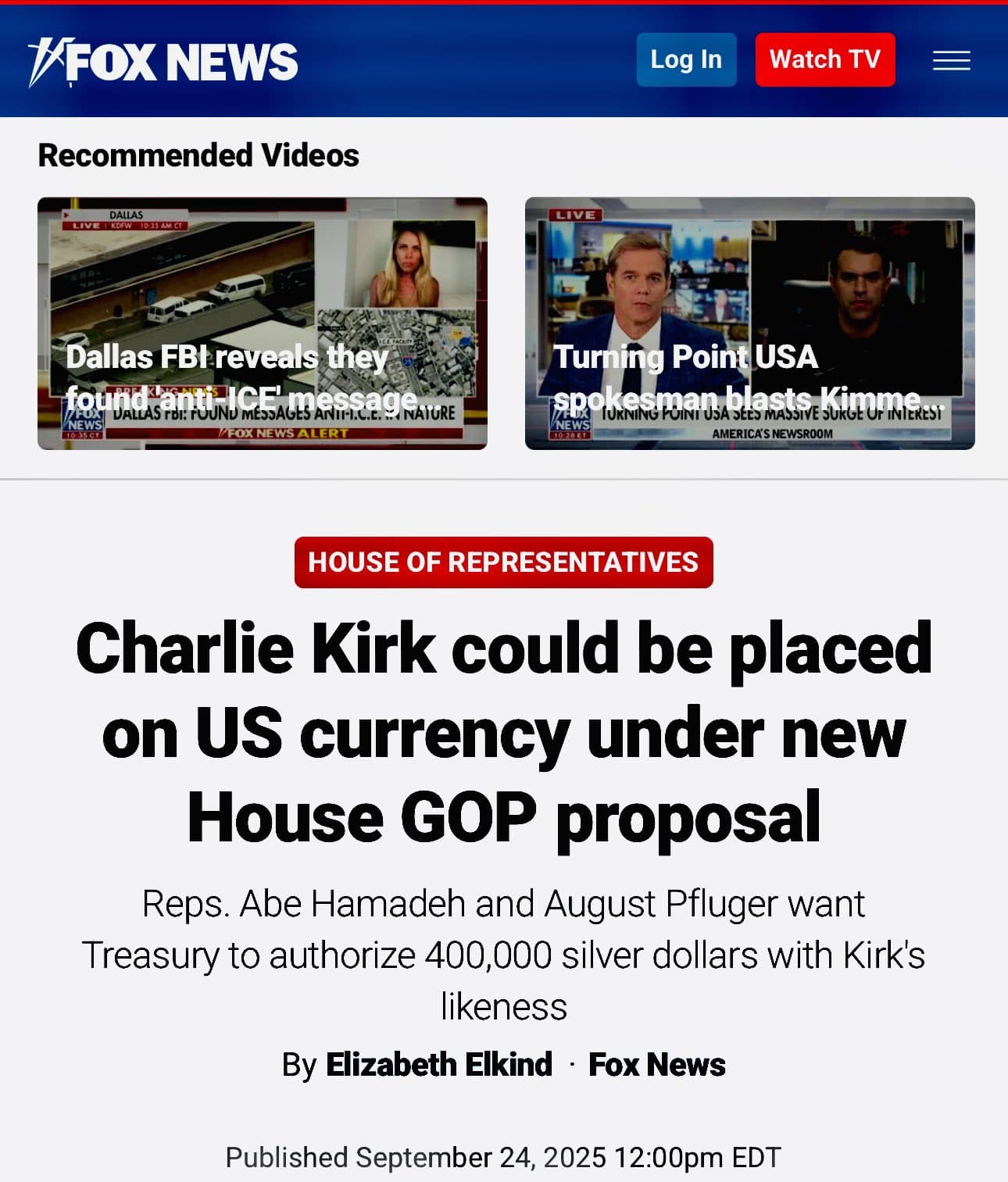Open the Fox News byline link

(656, 1064)
